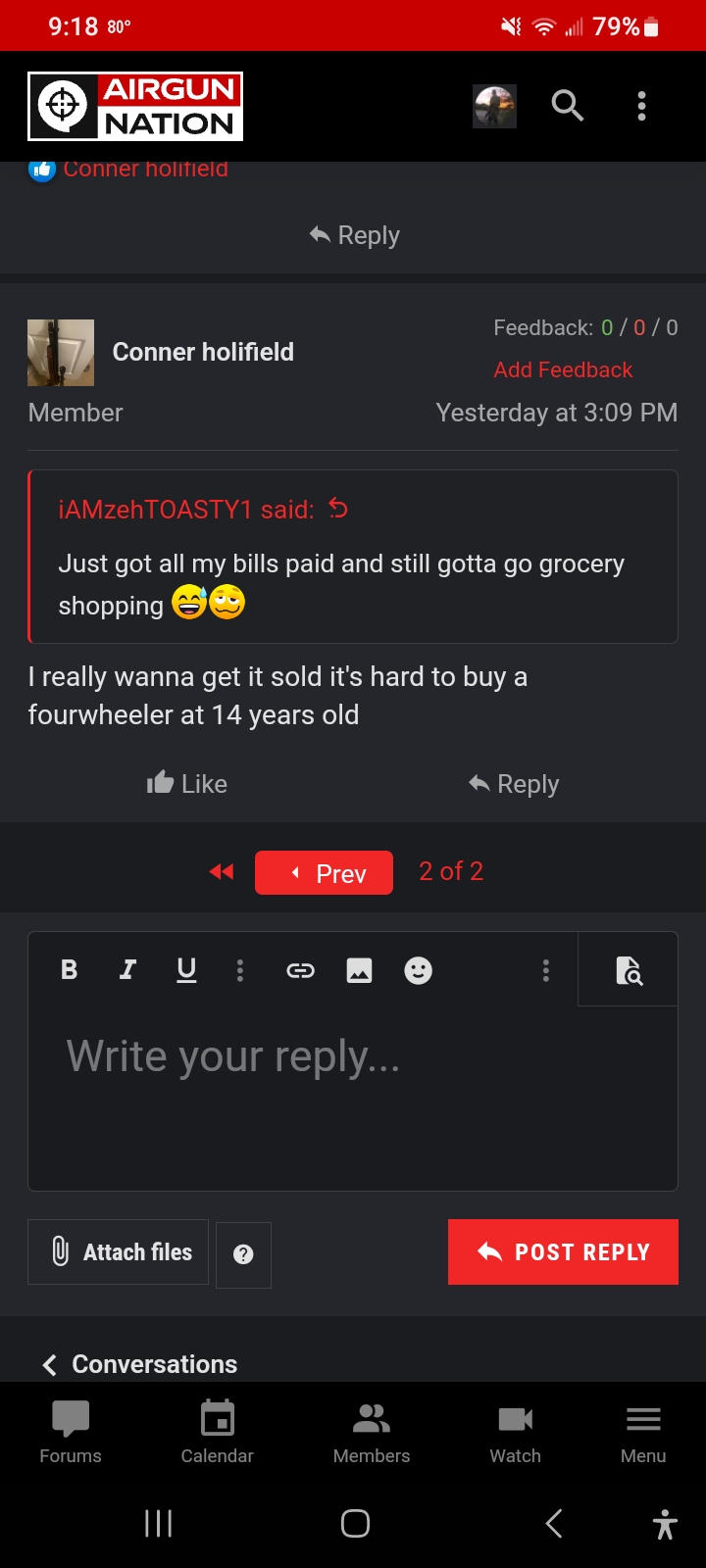
Task: Go to previous page with Prev button
Action: coord(324,872)
